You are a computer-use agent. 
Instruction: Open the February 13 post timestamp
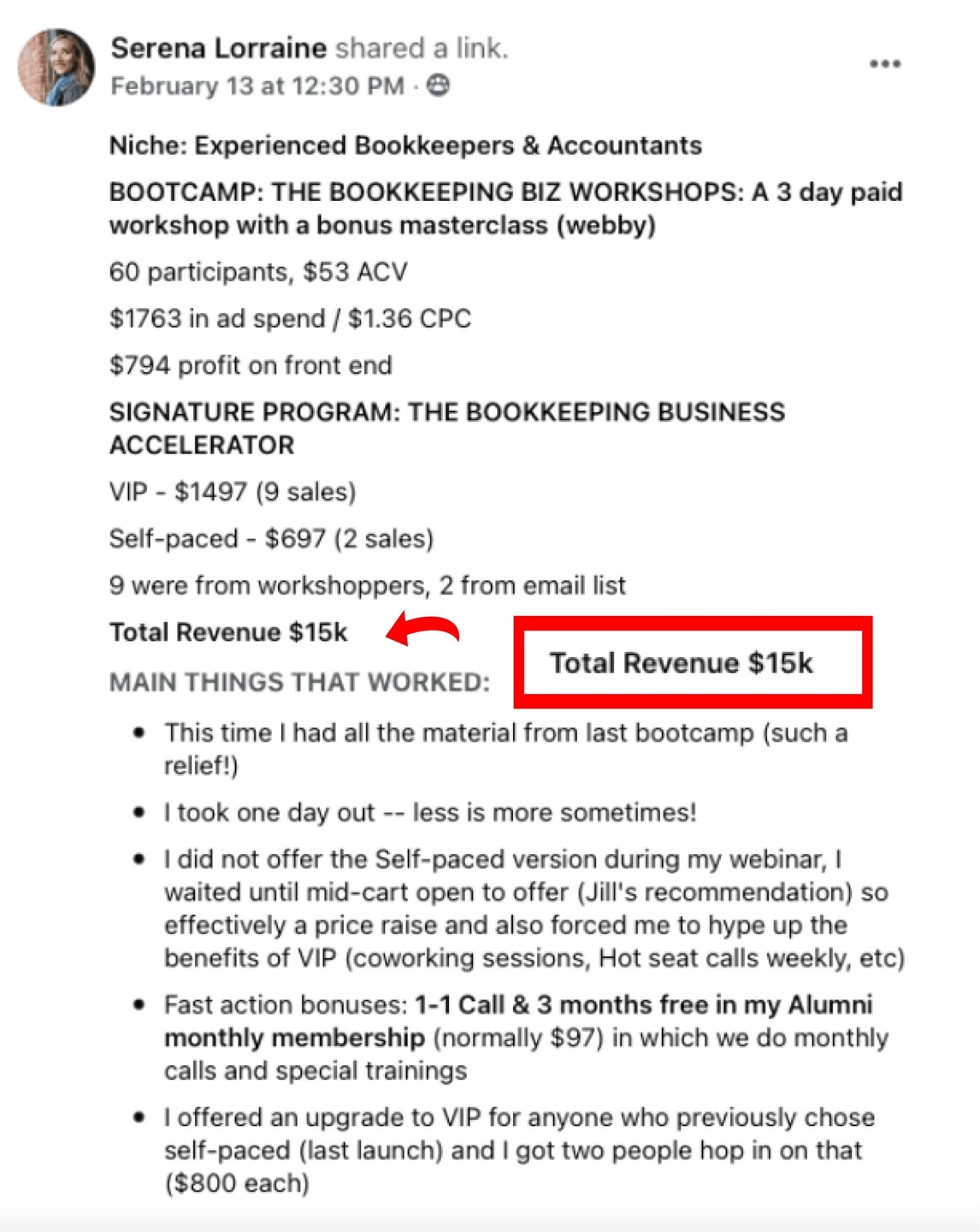pos(257,86)
